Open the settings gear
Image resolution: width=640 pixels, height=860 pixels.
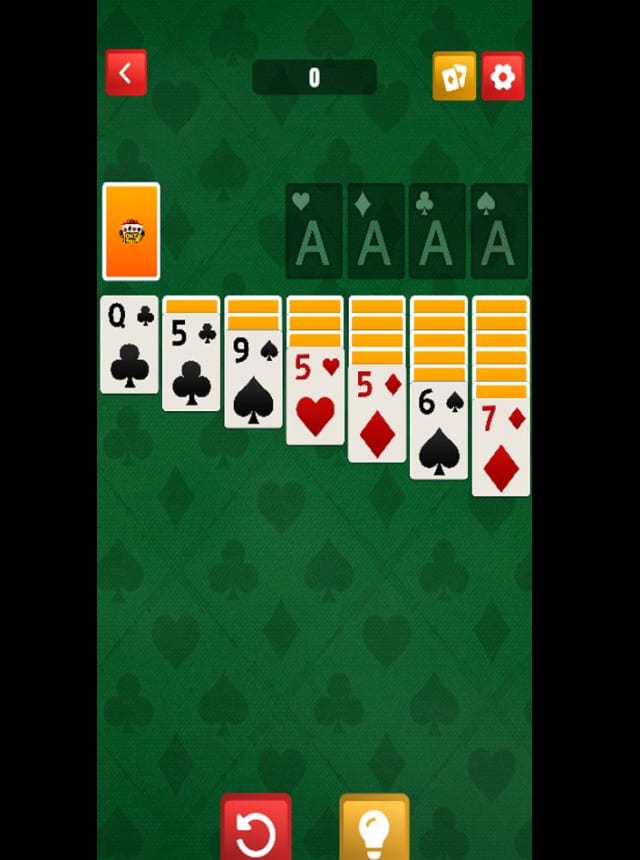point(503,76)
